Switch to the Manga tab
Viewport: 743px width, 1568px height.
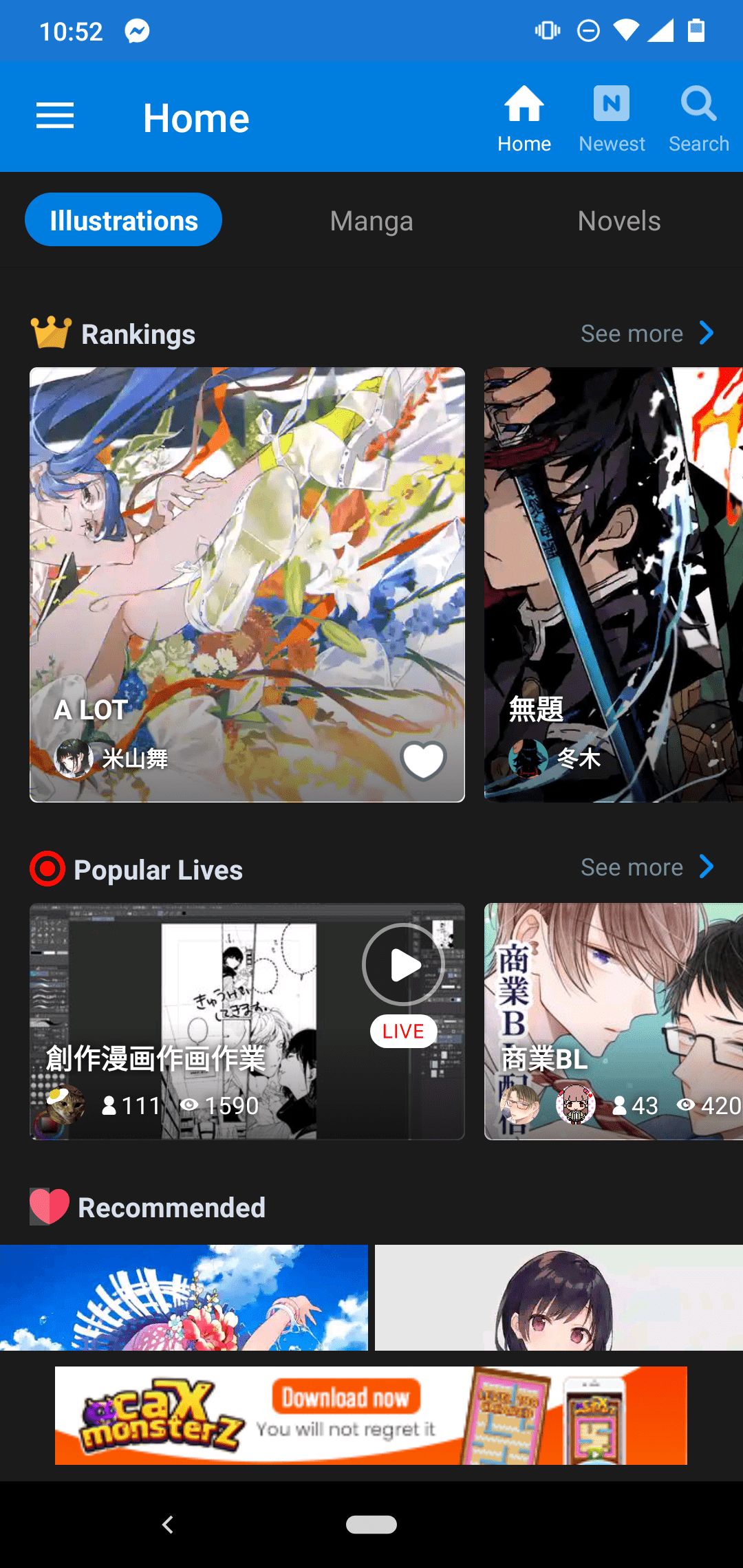coord(371,221)
